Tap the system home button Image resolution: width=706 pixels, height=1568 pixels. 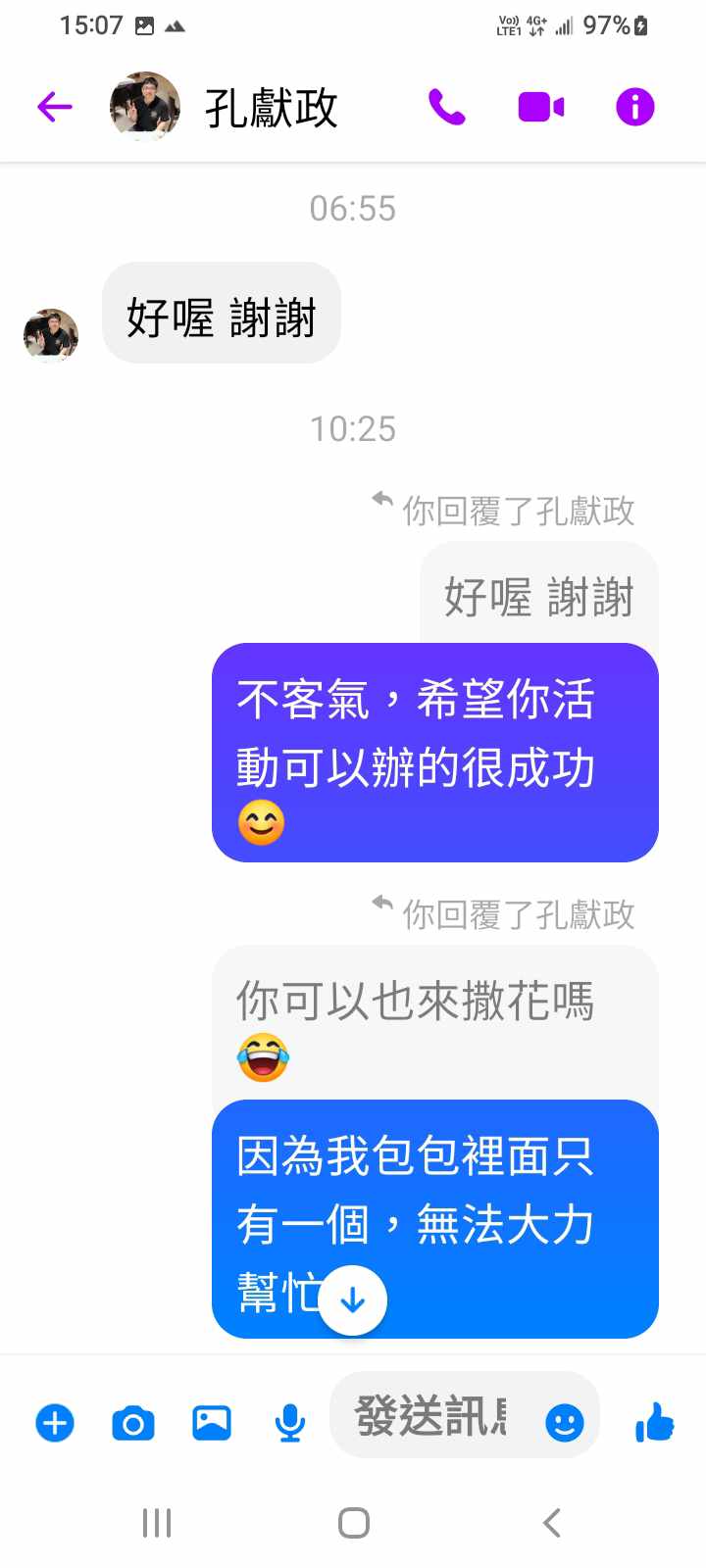[353, 1523]
